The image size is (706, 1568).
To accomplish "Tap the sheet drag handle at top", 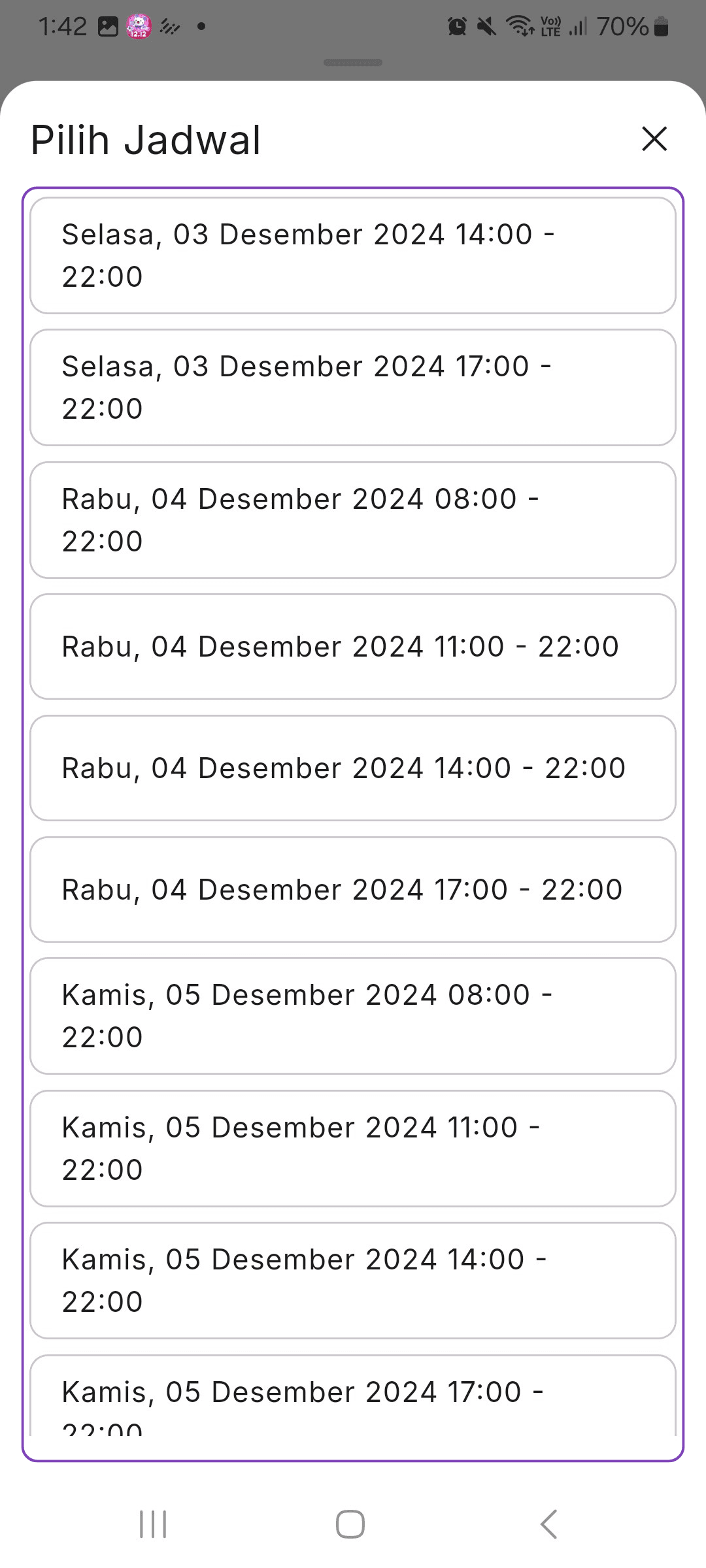I will pyautogui.click(x=353, y=63).
